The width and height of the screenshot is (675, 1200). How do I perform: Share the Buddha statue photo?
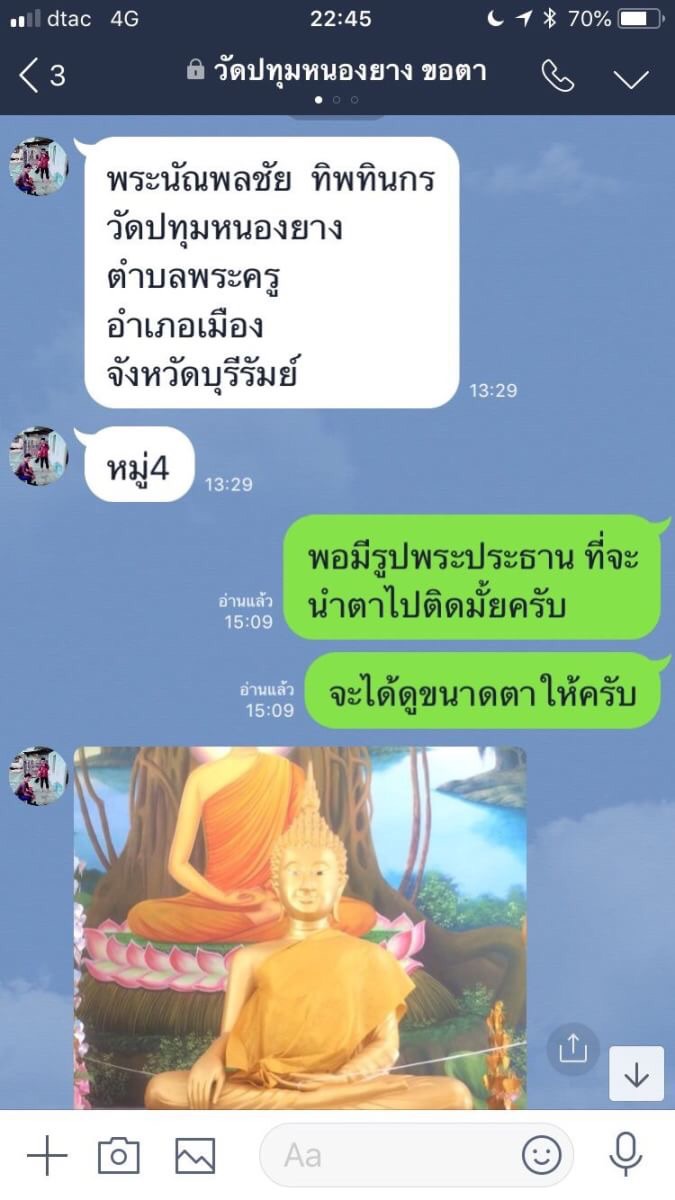tap(572, 1048)
